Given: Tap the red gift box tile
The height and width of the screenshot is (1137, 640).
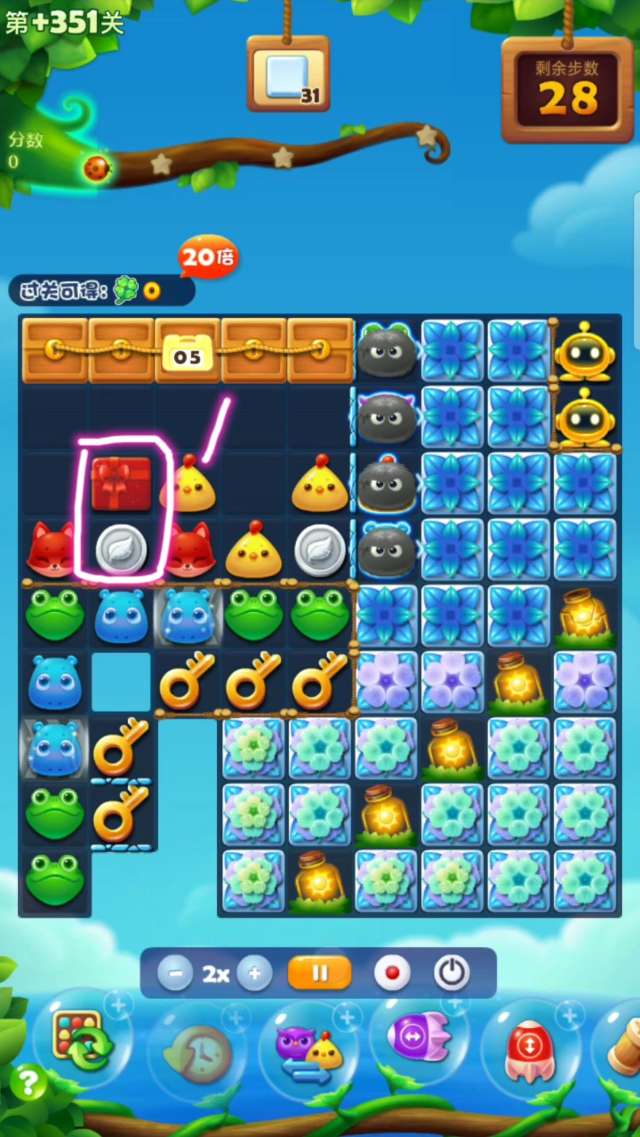Looking at the screenshot, I should tap(121, 484).
